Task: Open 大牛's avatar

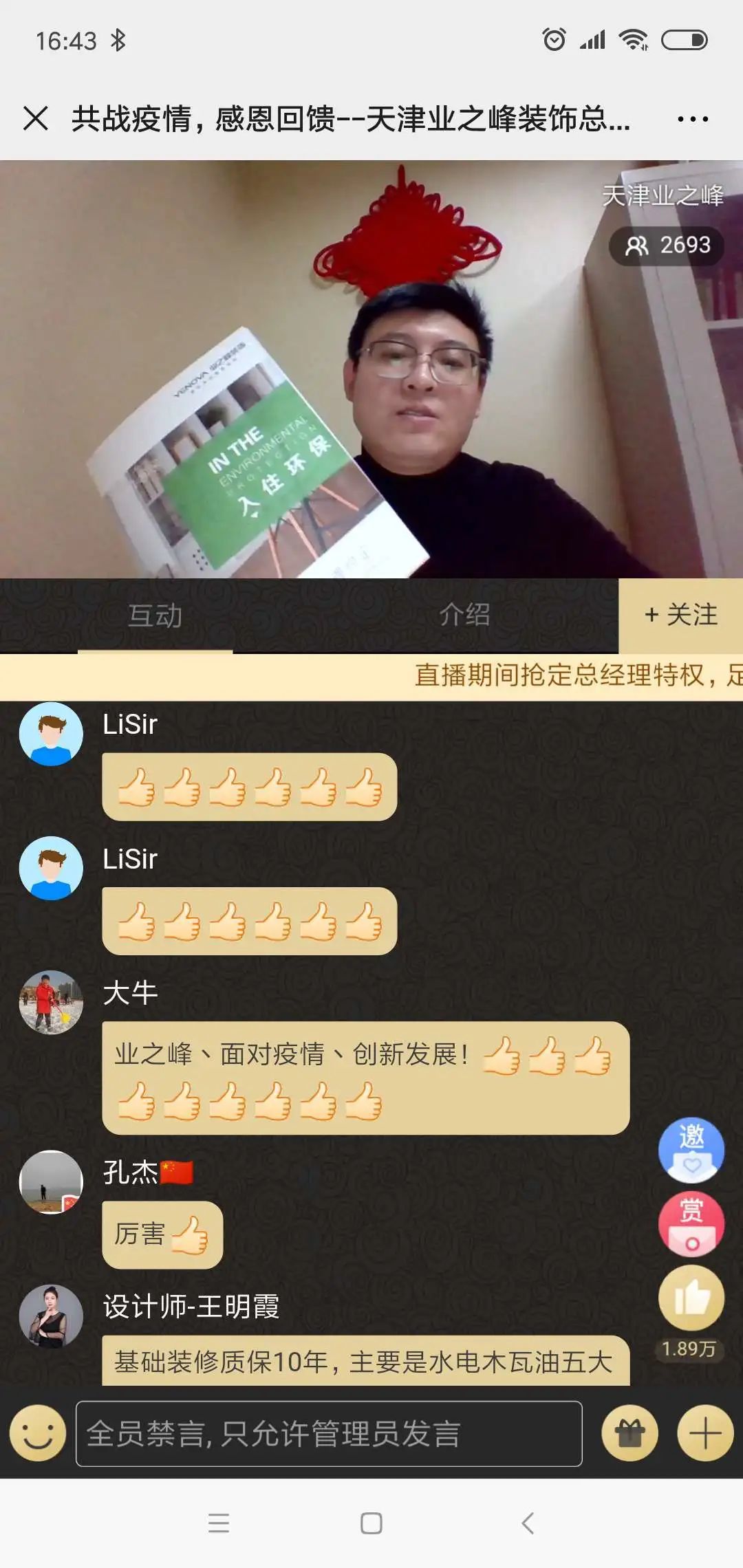Action: [51, 1002]
